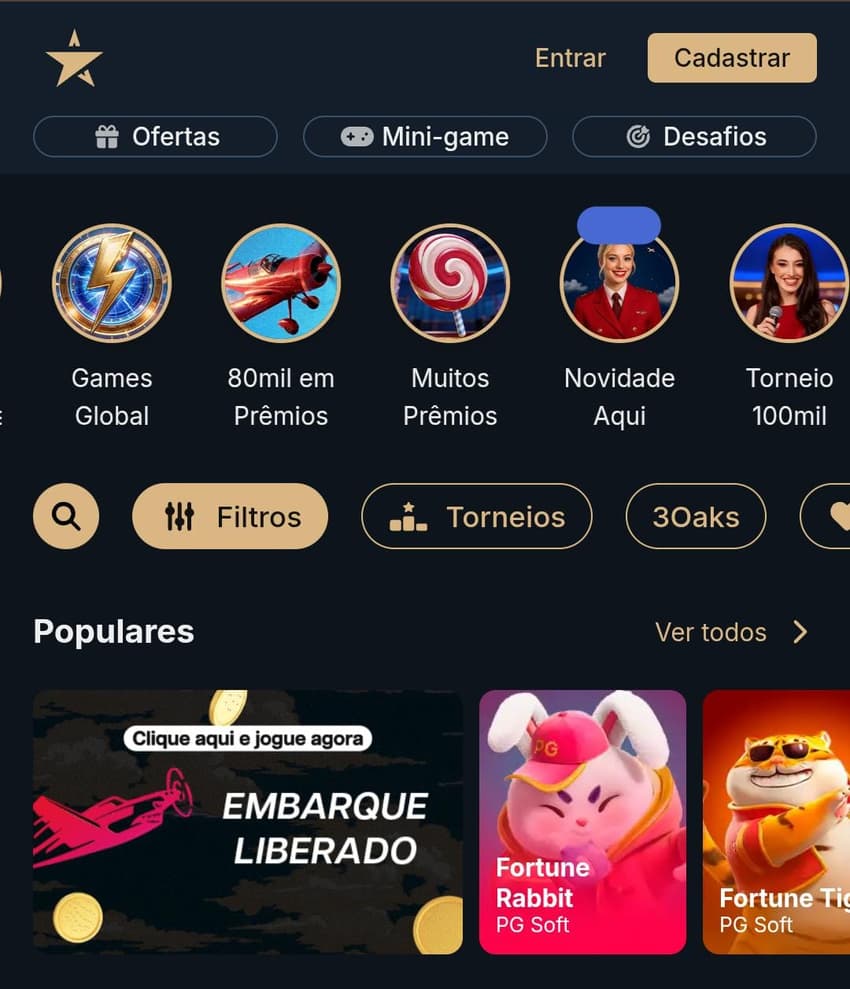The width and height of the screenshot is (850, 989).
Task: View the Novidade Aqui story
Action: coord(619,283)
